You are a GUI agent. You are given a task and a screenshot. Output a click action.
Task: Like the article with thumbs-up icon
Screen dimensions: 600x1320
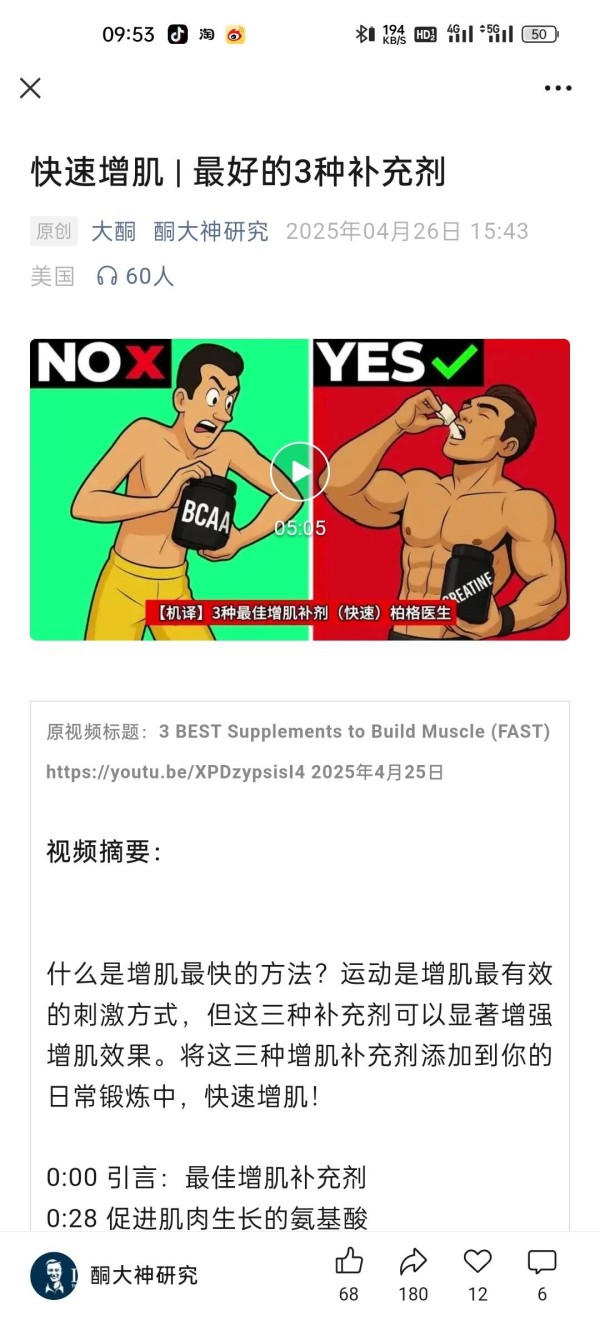pyautogui.click(x=349, y=1262)
